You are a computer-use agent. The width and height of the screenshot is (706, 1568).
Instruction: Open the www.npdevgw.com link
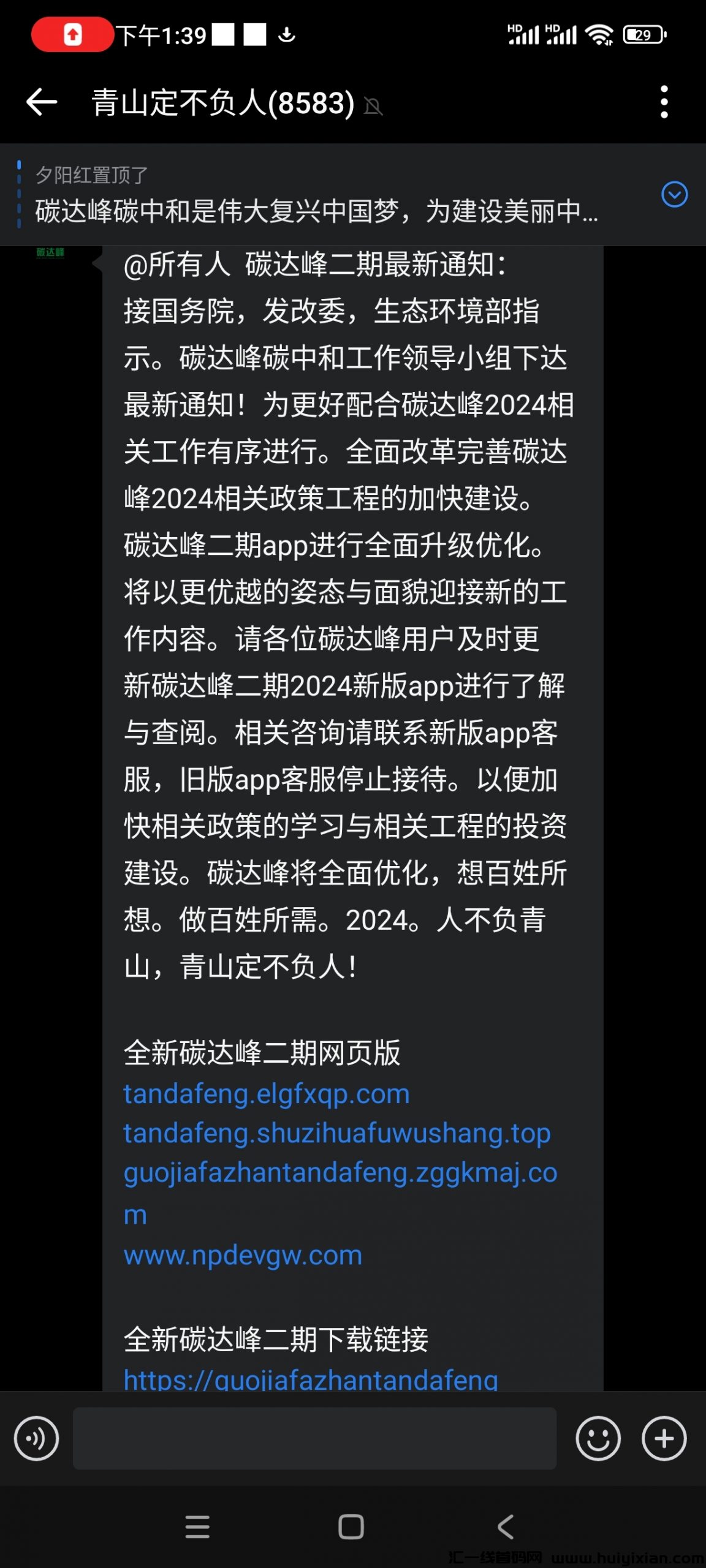point(243,1255)
